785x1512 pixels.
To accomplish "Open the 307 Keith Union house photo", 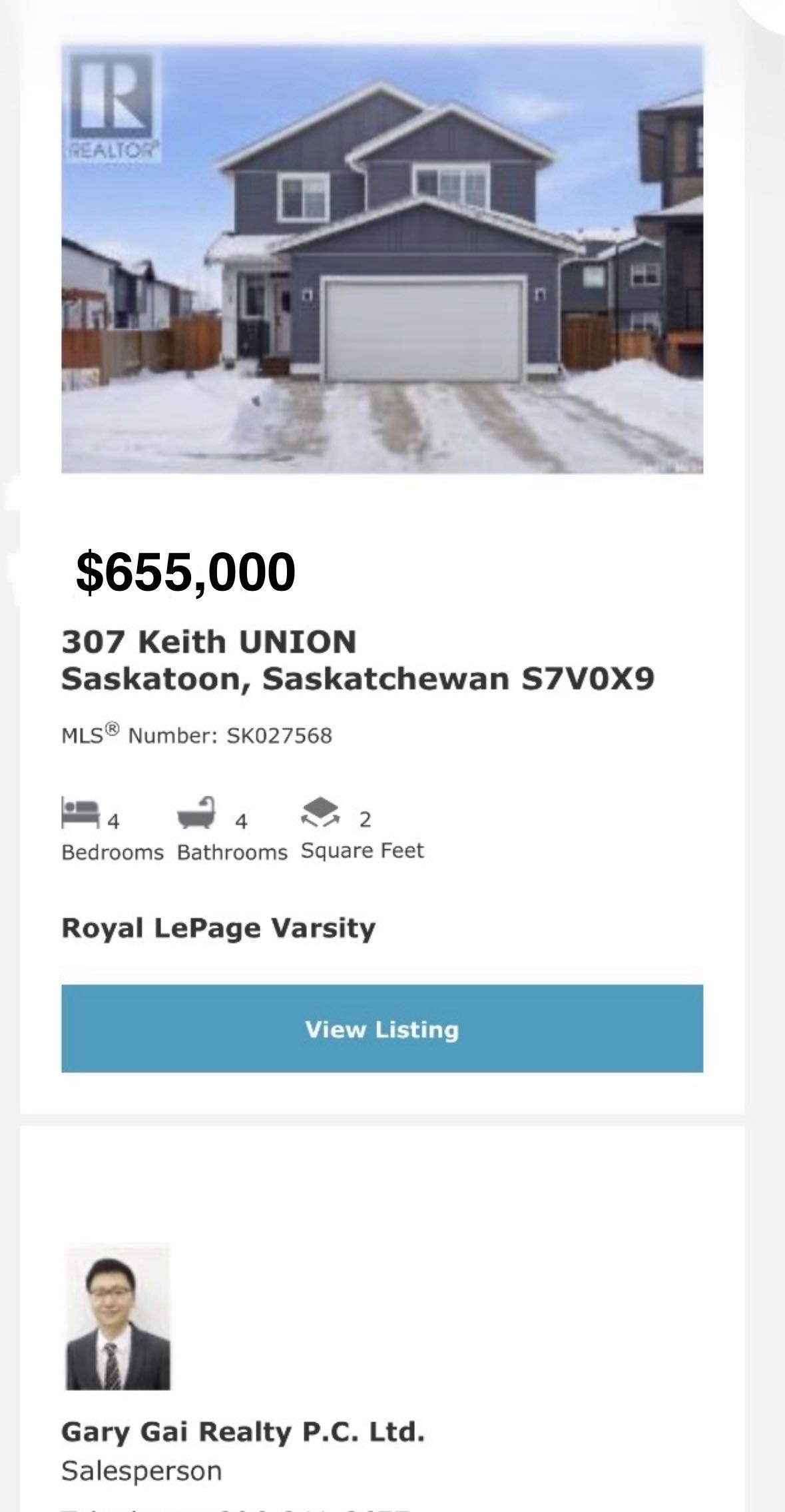I will tap(382, 258).
